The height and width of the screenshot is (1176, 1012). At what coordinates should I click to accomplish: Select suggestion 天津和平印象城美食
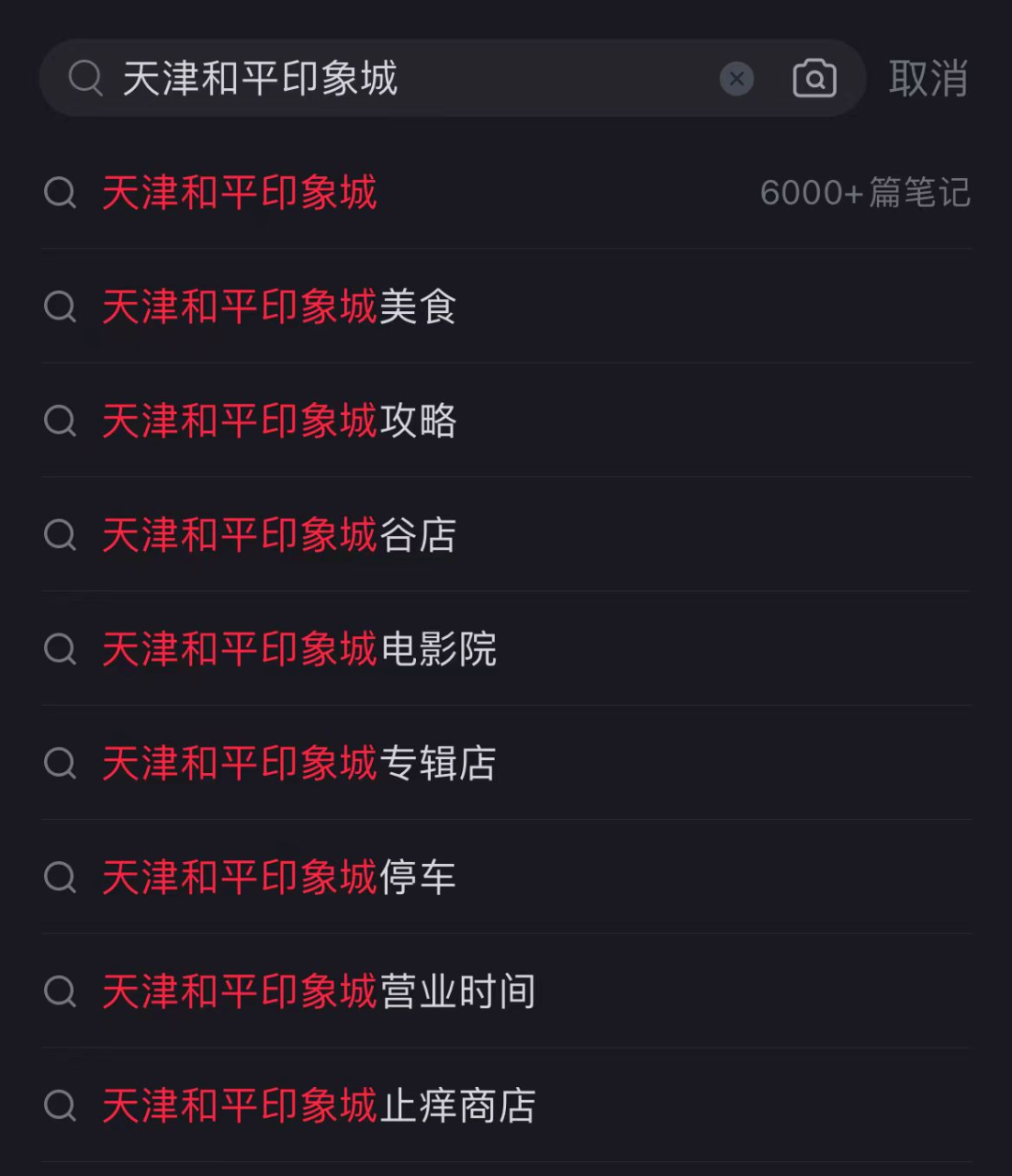click(x=278, y=307)
